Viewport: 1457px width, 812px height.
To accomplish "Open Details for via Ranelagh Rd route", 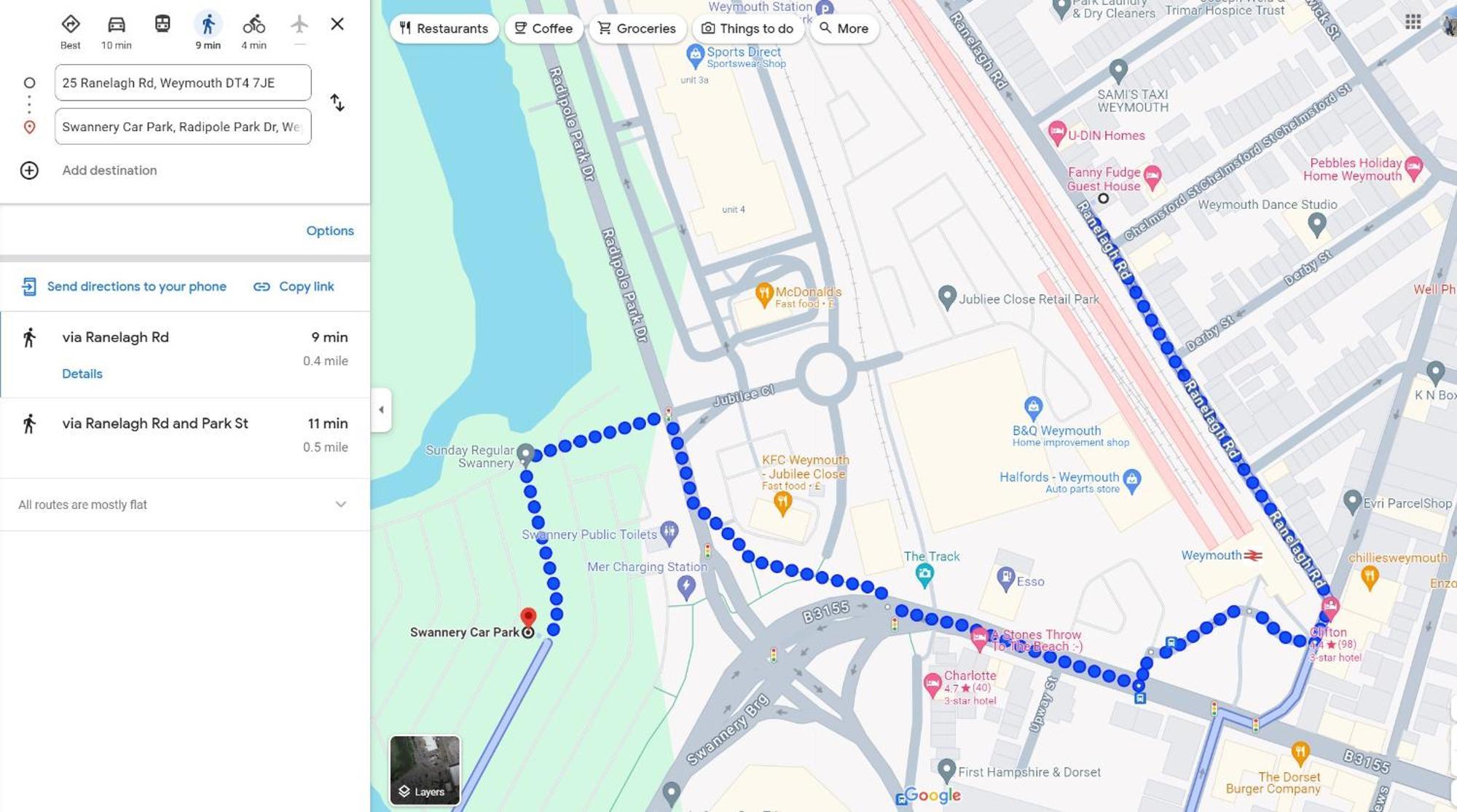I will pyautogui.click(x=82, y=374).
